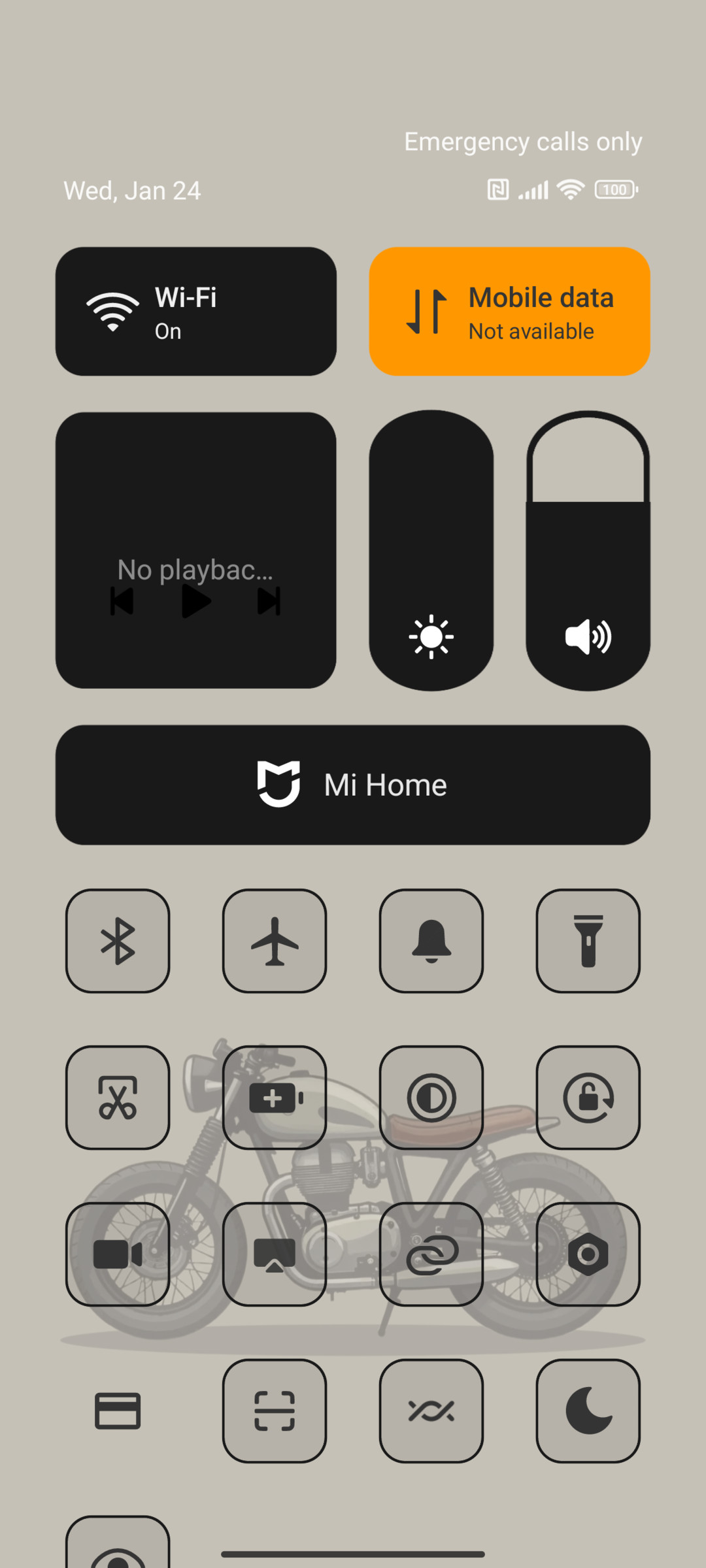Open the wallet card tile
This screenshot has height=1568, width=706.
click(x=118, y=1411)
